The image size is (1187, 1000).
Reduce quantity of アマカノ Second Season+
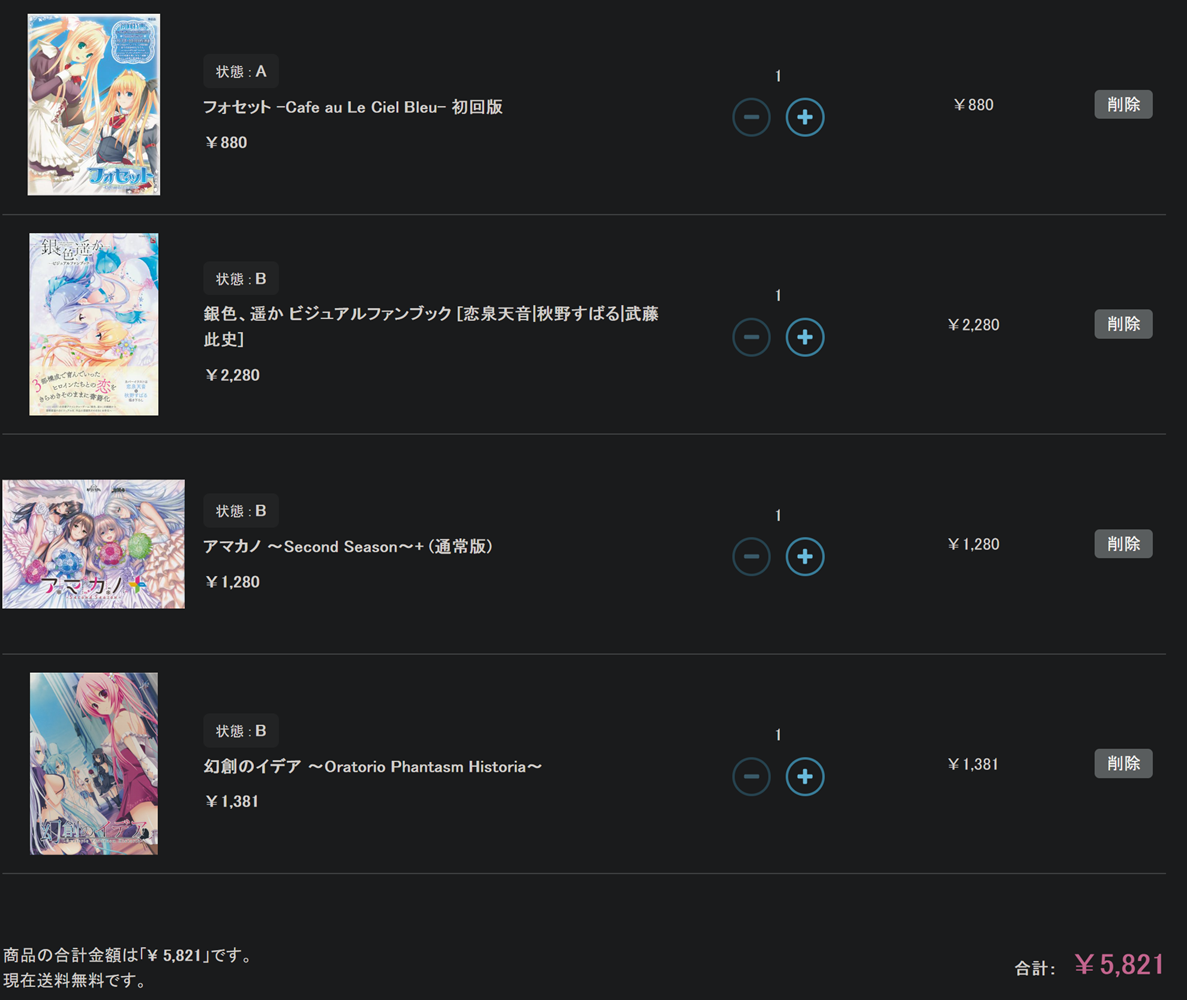(x=751, y=556)
